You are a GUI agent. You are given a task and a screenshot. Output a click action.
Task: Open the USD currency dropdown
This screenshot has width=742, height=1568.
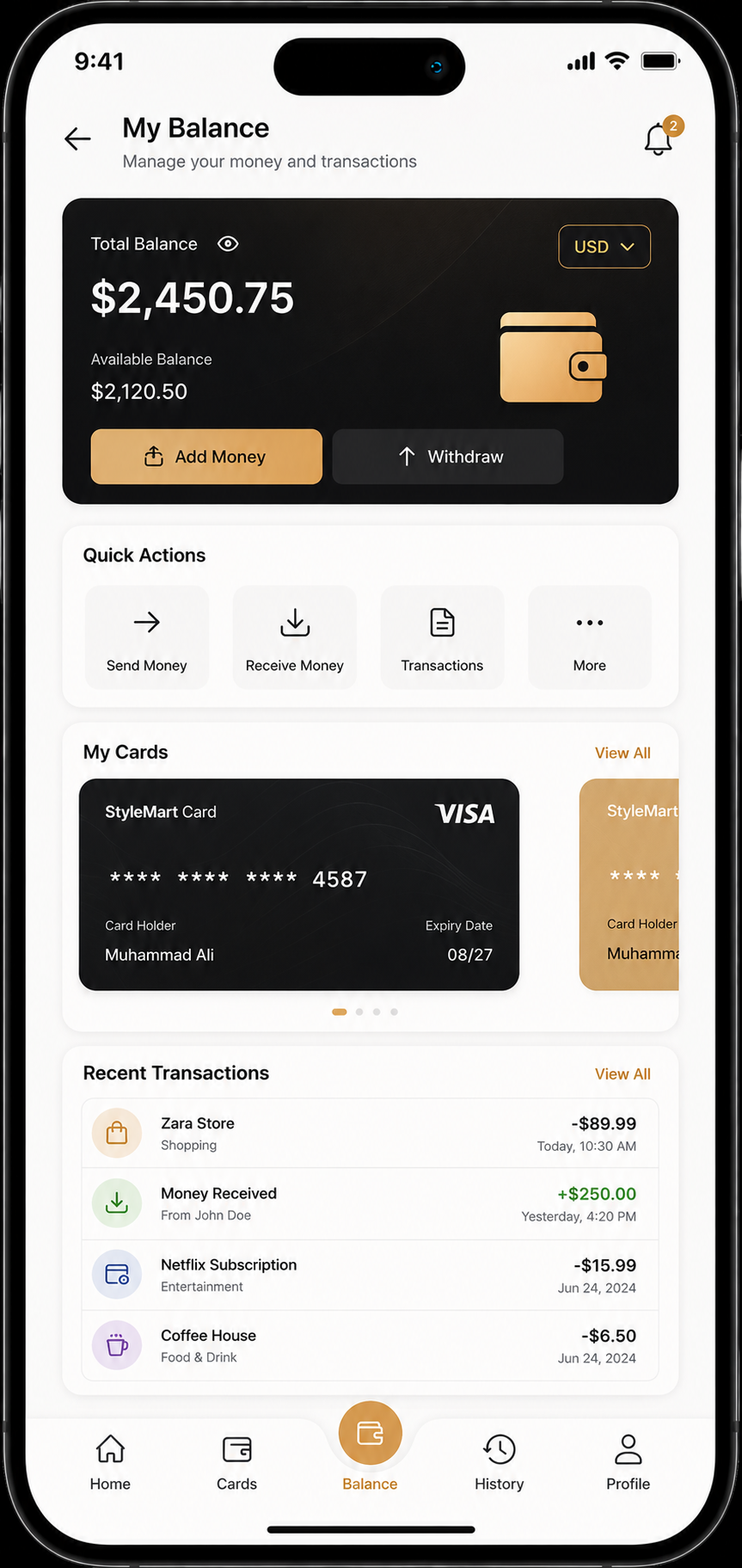click(x=604, y=247)
